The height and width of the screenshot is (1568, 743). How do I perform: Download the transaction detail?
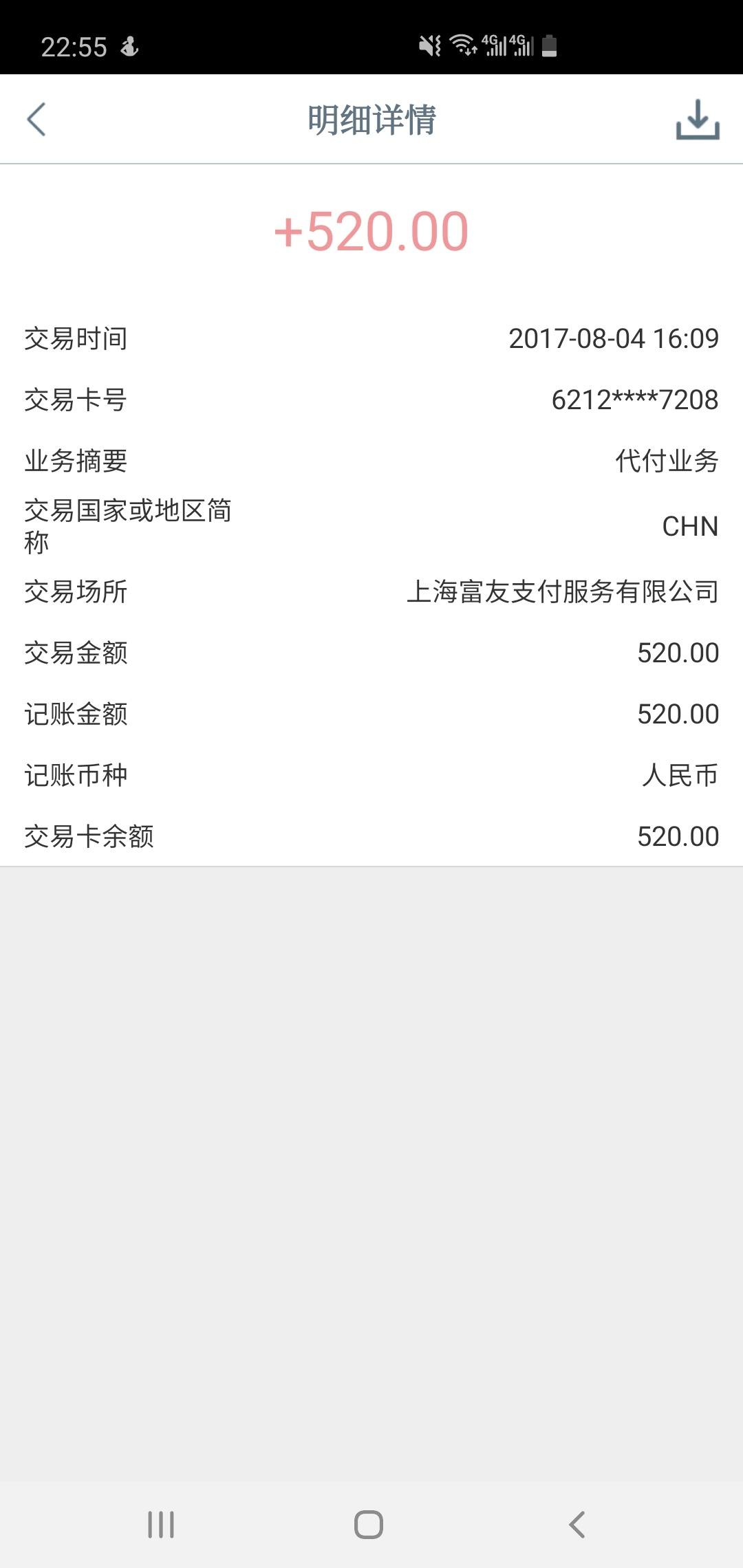coord(697,120)
